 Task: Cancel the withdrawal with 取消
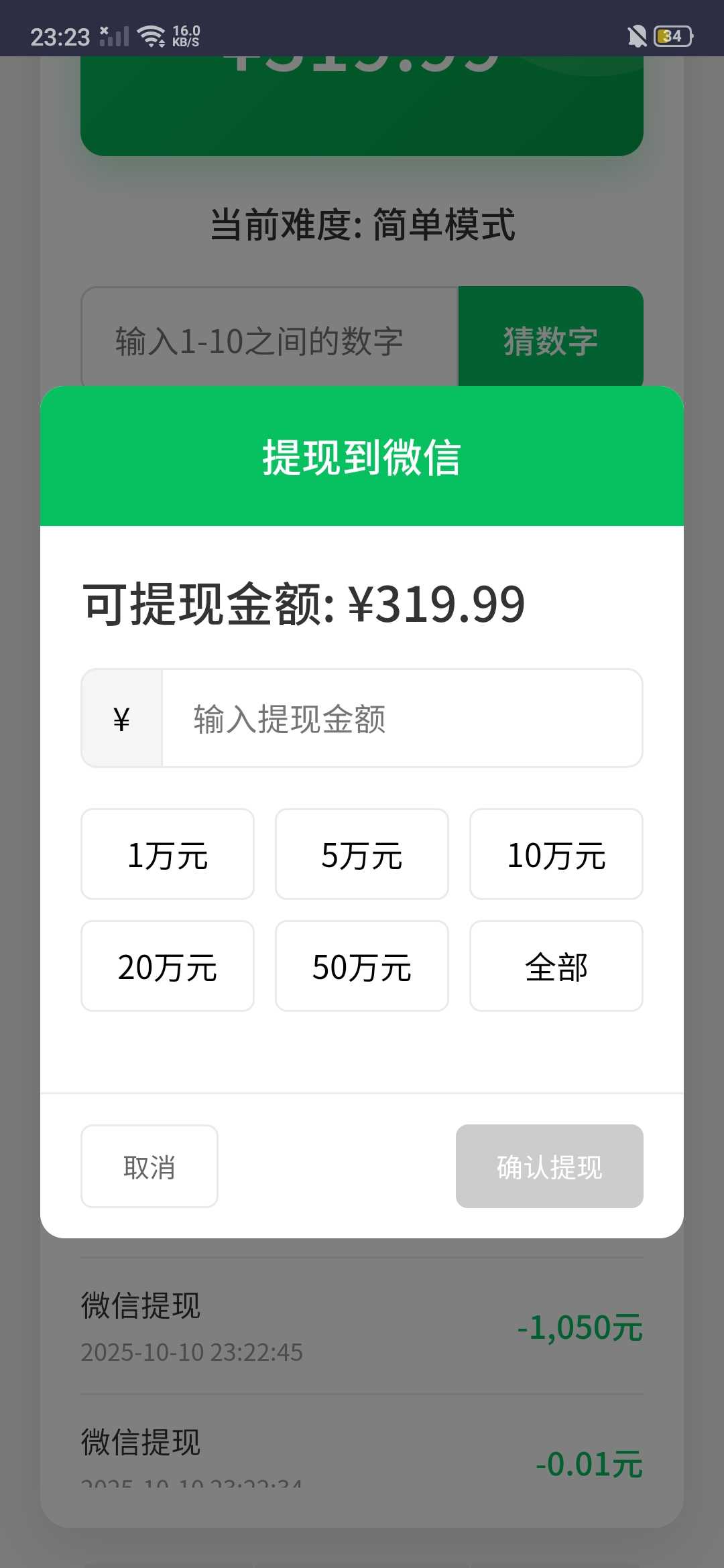tap(149, 1167)
